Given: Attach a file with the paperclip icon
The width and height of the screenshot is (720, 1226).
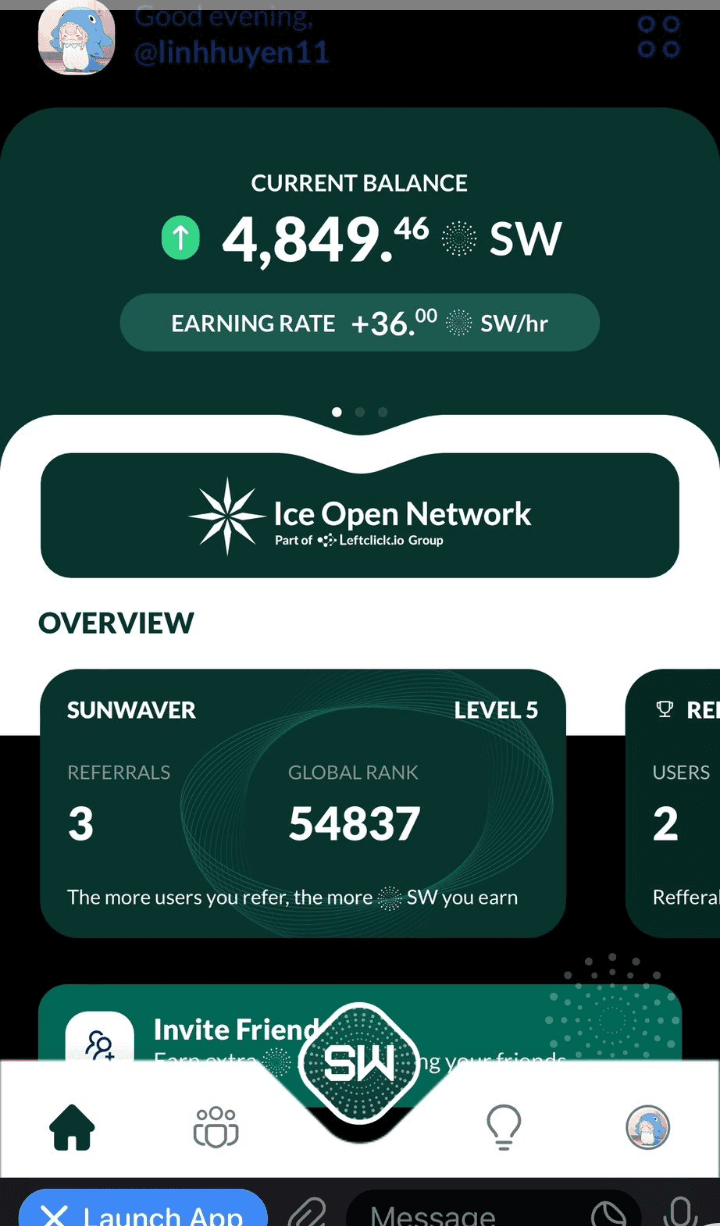Looking at the screenshot, I should (x=308, y=1213).
